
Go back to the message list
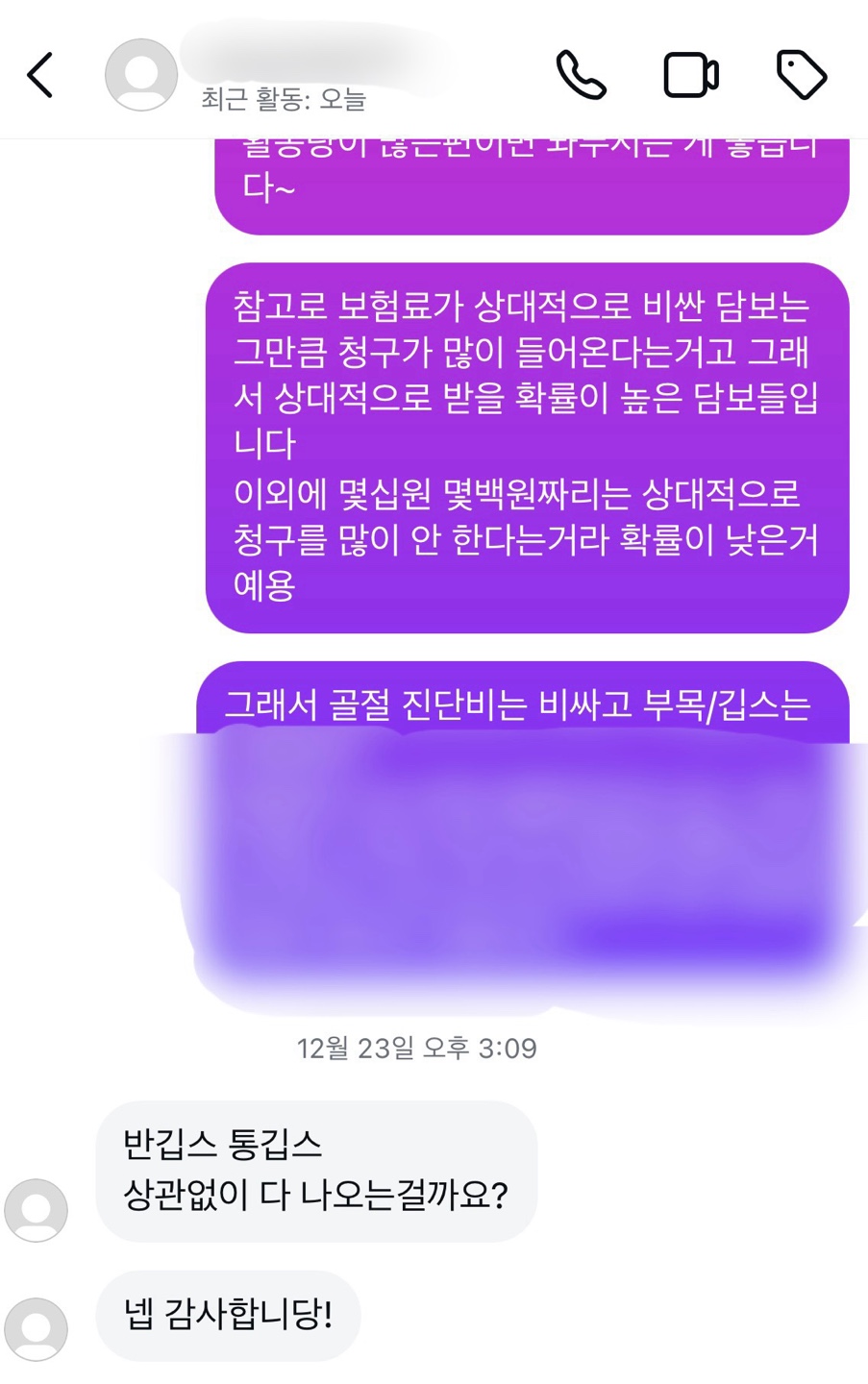tap(40, 75)
